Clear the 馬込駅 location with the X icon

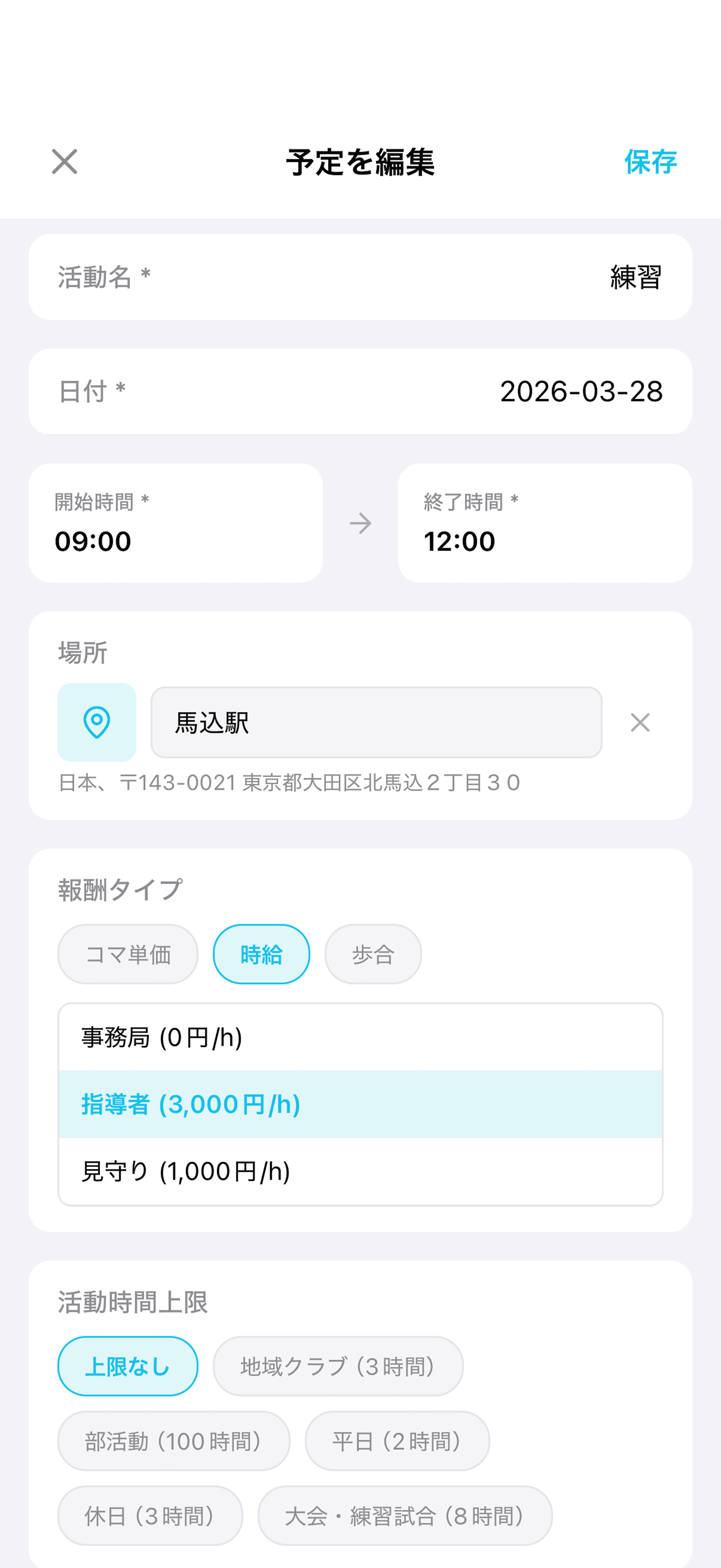pyautogui.click(x=639, y=722)
